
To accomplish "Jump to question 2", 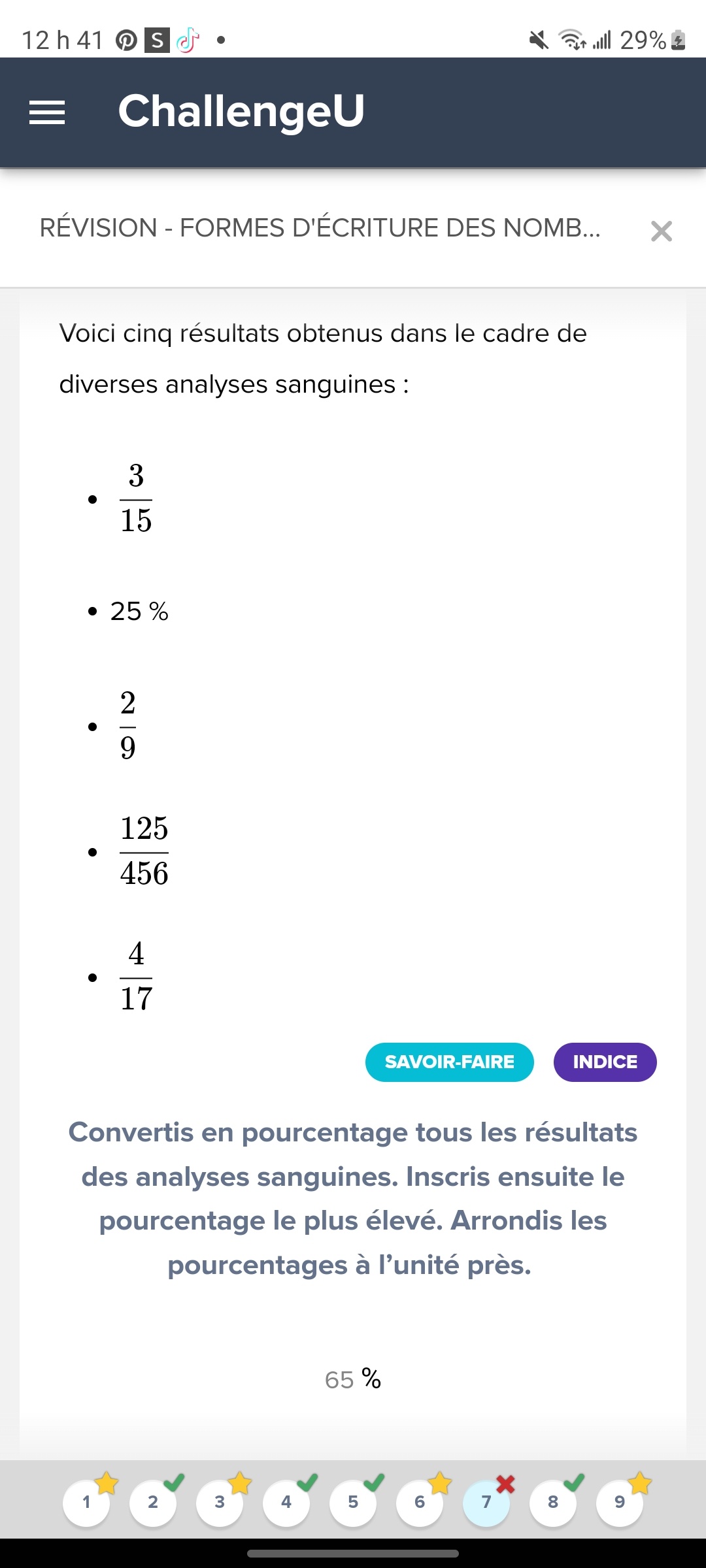I will pos(153,1502).
